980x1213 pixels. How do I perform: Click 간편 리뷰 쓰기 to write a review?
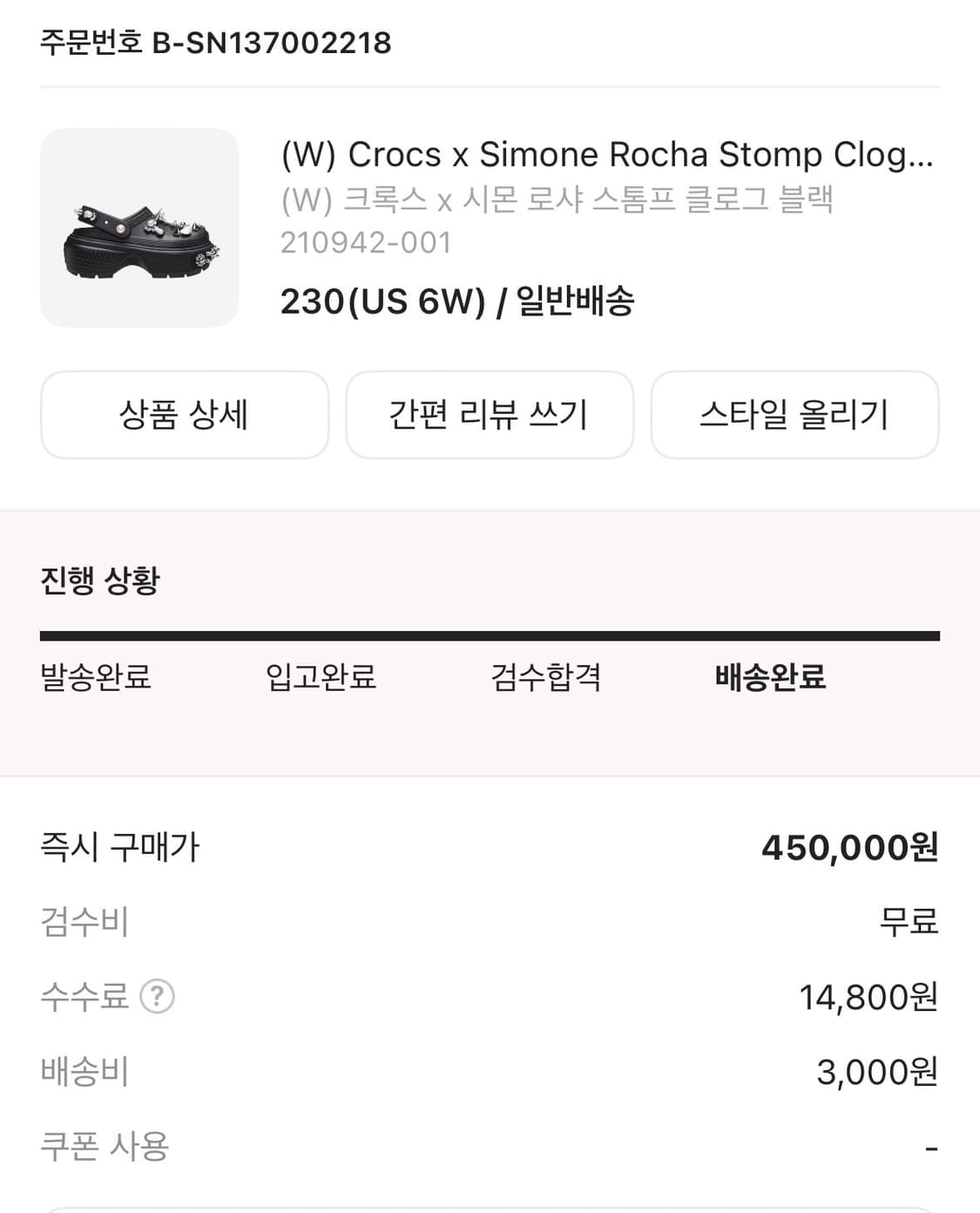[490, 416]
